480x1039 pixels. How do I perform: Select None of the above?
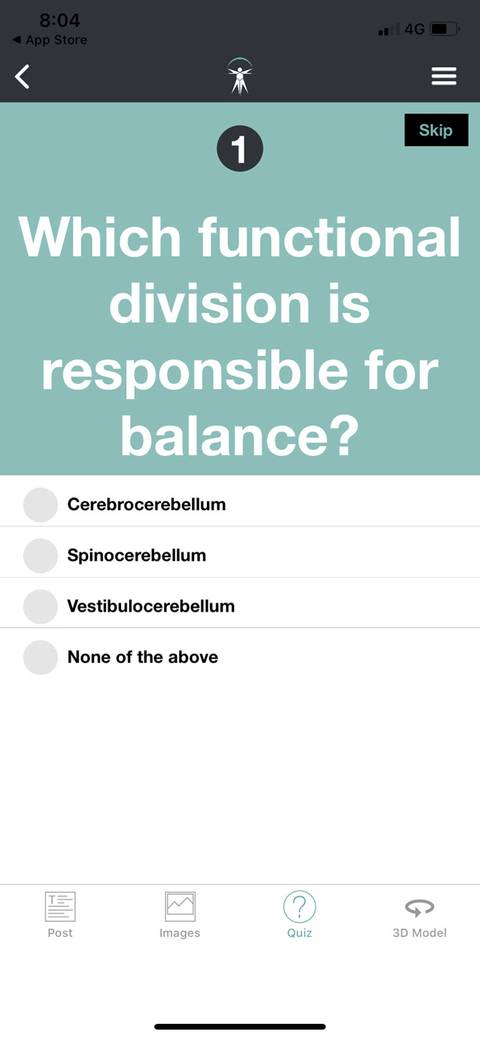pyautogui.click(x=240, y=657)
